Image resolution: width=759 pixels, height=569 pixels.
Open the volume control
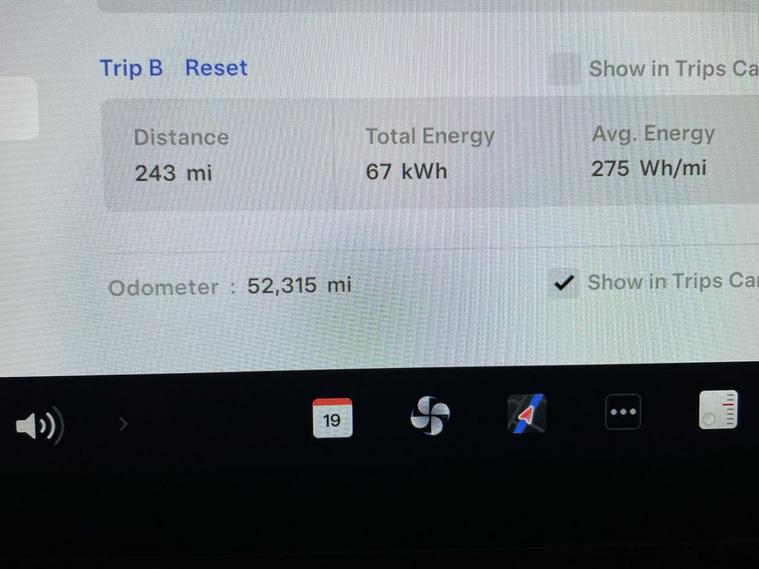click(39, 427)
